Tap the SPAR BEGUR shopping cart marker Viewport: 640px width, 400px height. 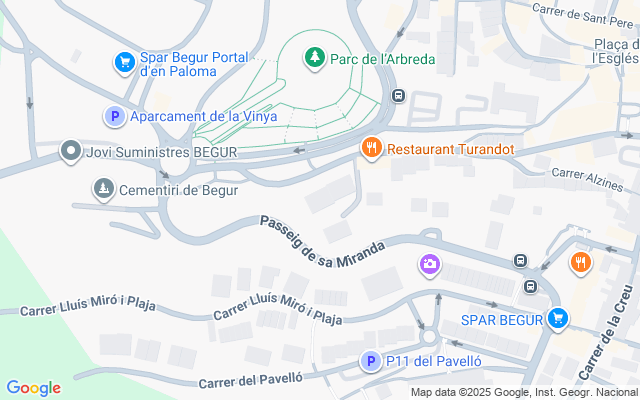point(559,319)
